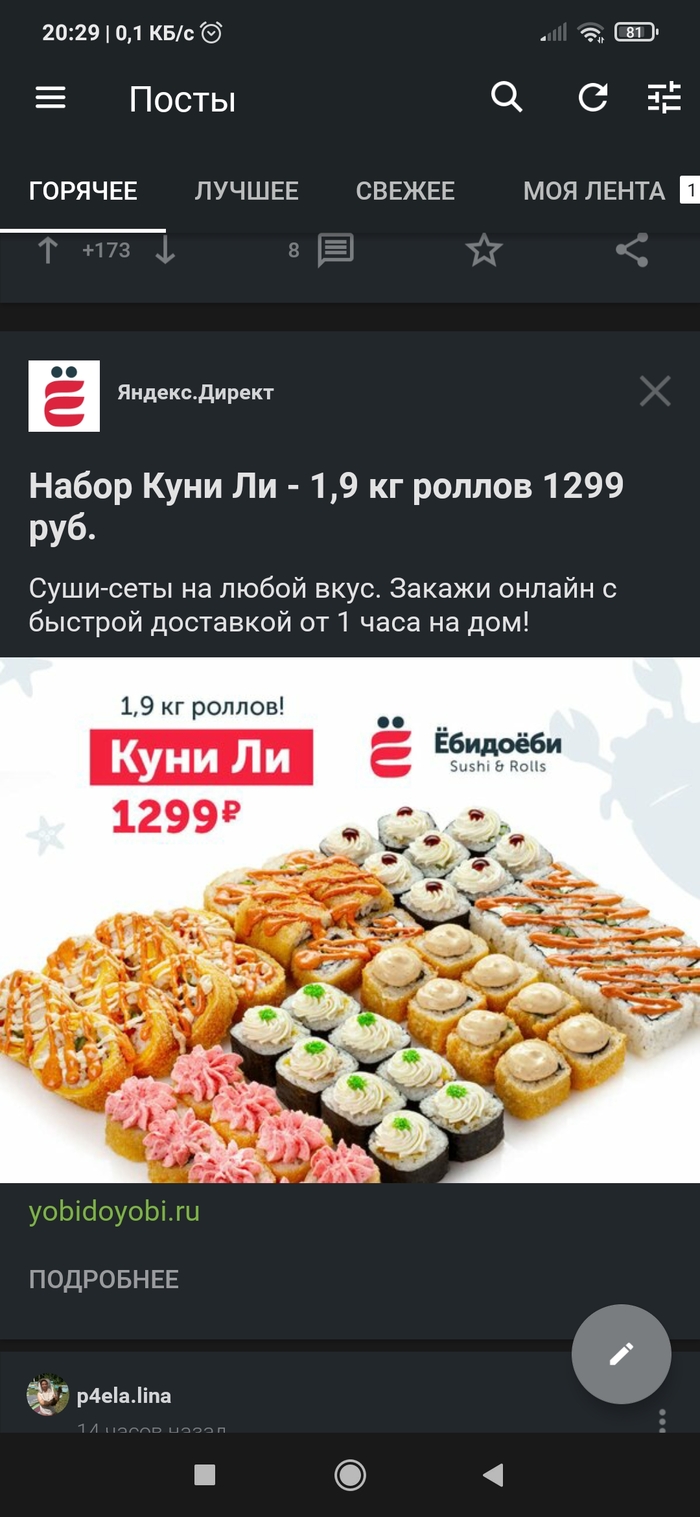The image size is (700, 1517).
Task: Open feed filter settings
Action: tap(664, 98)
